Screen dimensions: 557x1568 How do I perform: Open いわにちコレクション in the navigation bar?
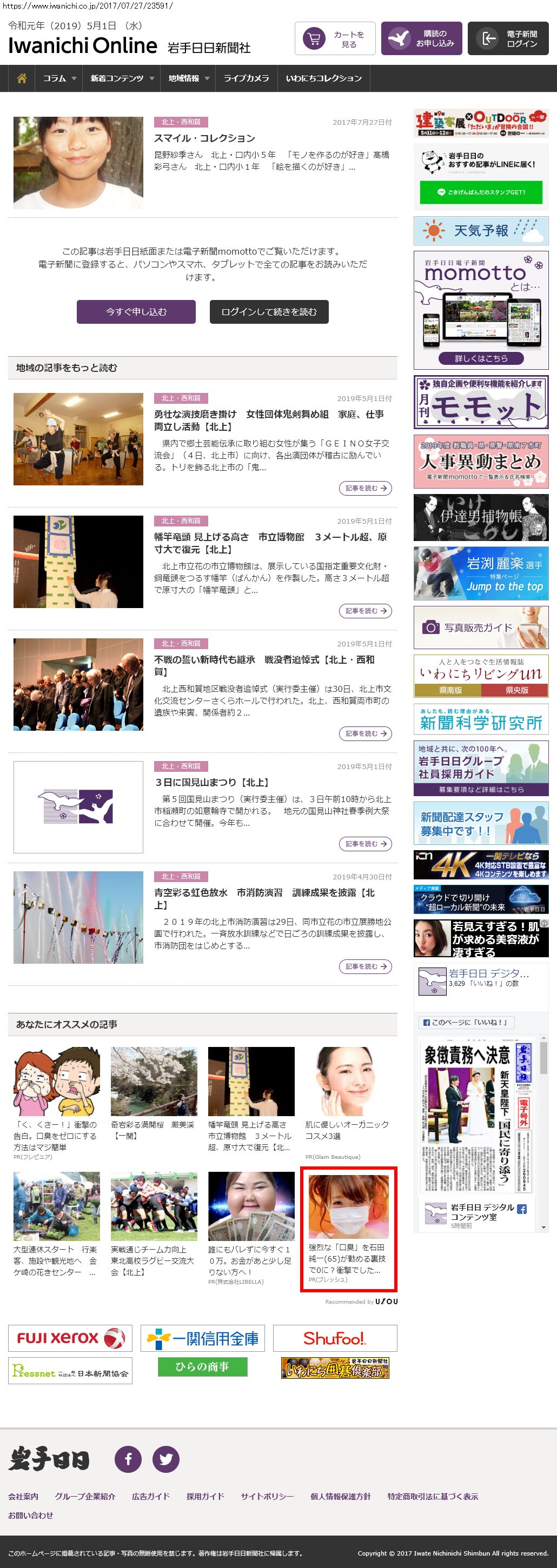click(x=324, y=78)
